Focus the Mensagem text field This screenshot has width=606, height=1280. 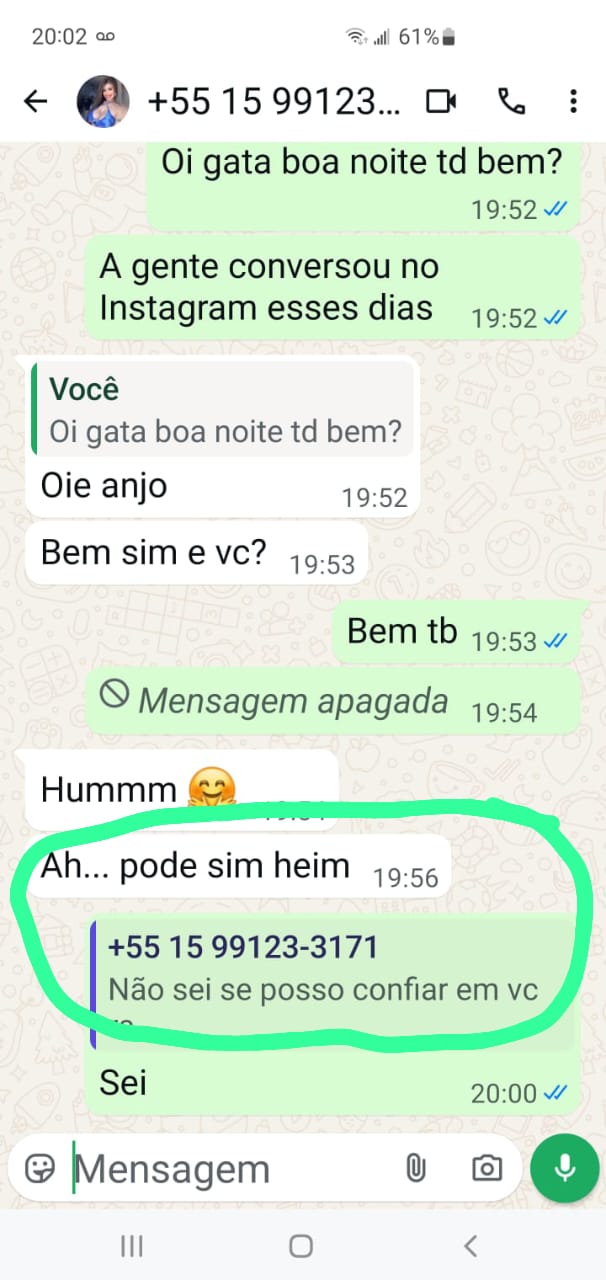click(230, 1168)
